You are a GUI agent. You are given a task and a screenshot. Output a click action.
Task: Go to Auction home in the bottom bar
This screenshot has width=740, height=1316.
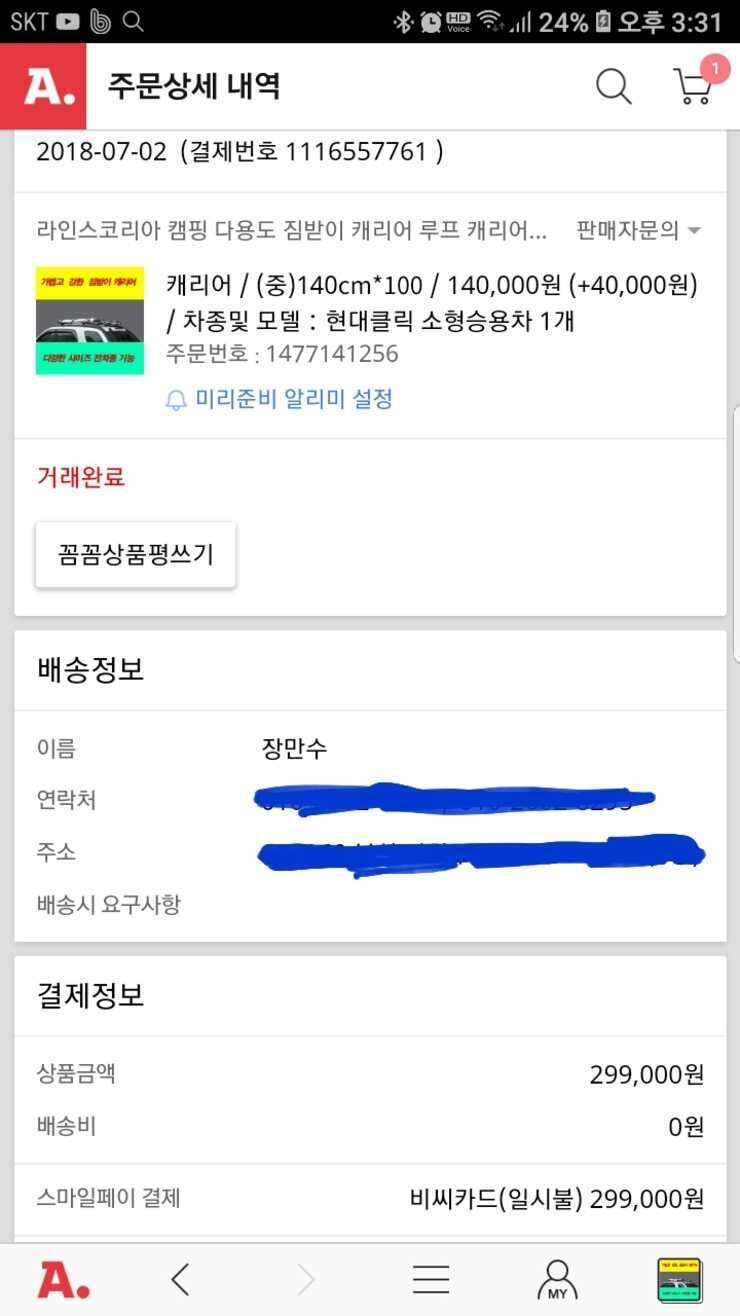coord(64,1279)
